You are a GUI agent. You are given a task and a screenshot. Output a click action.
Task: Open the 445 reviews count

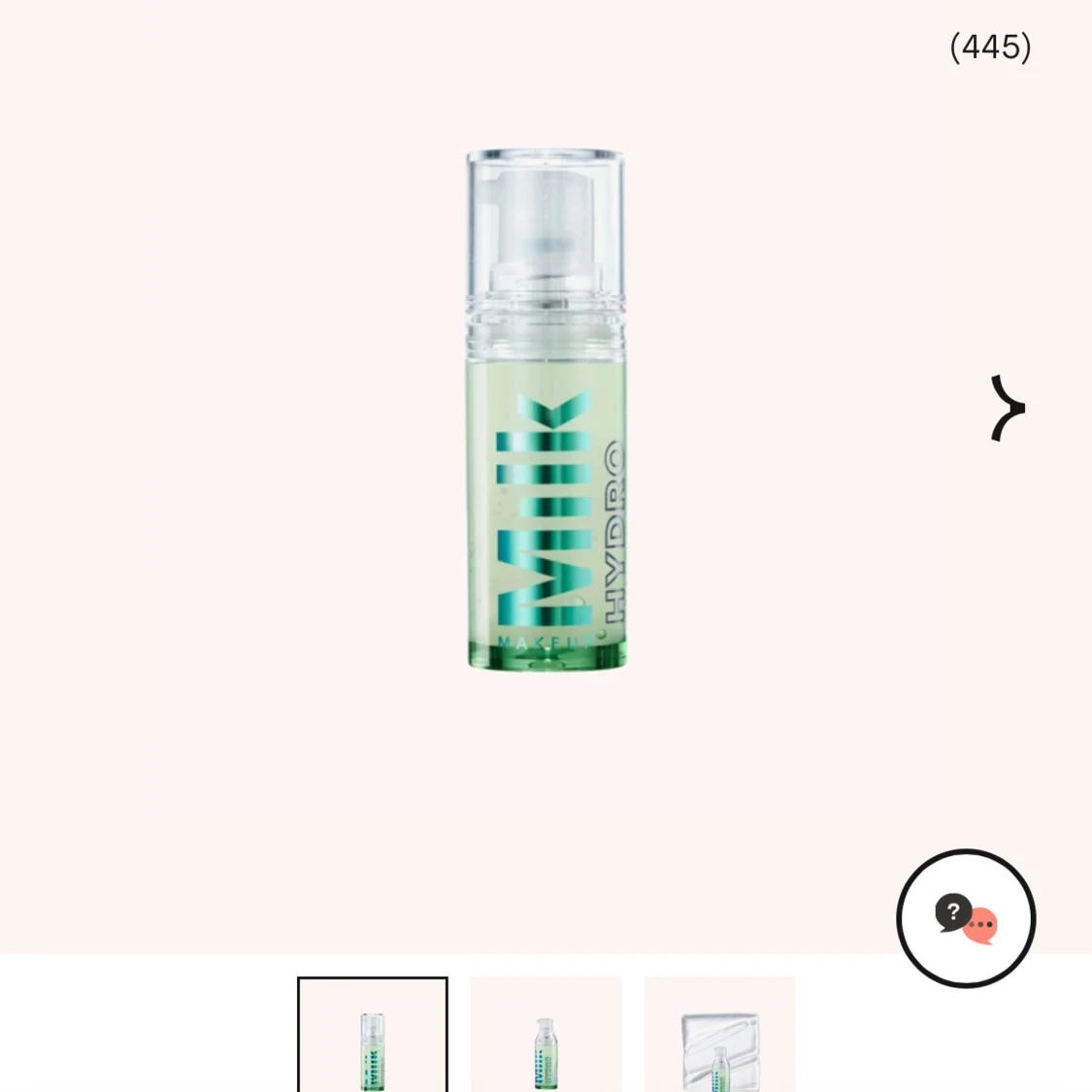click(990, 47)
